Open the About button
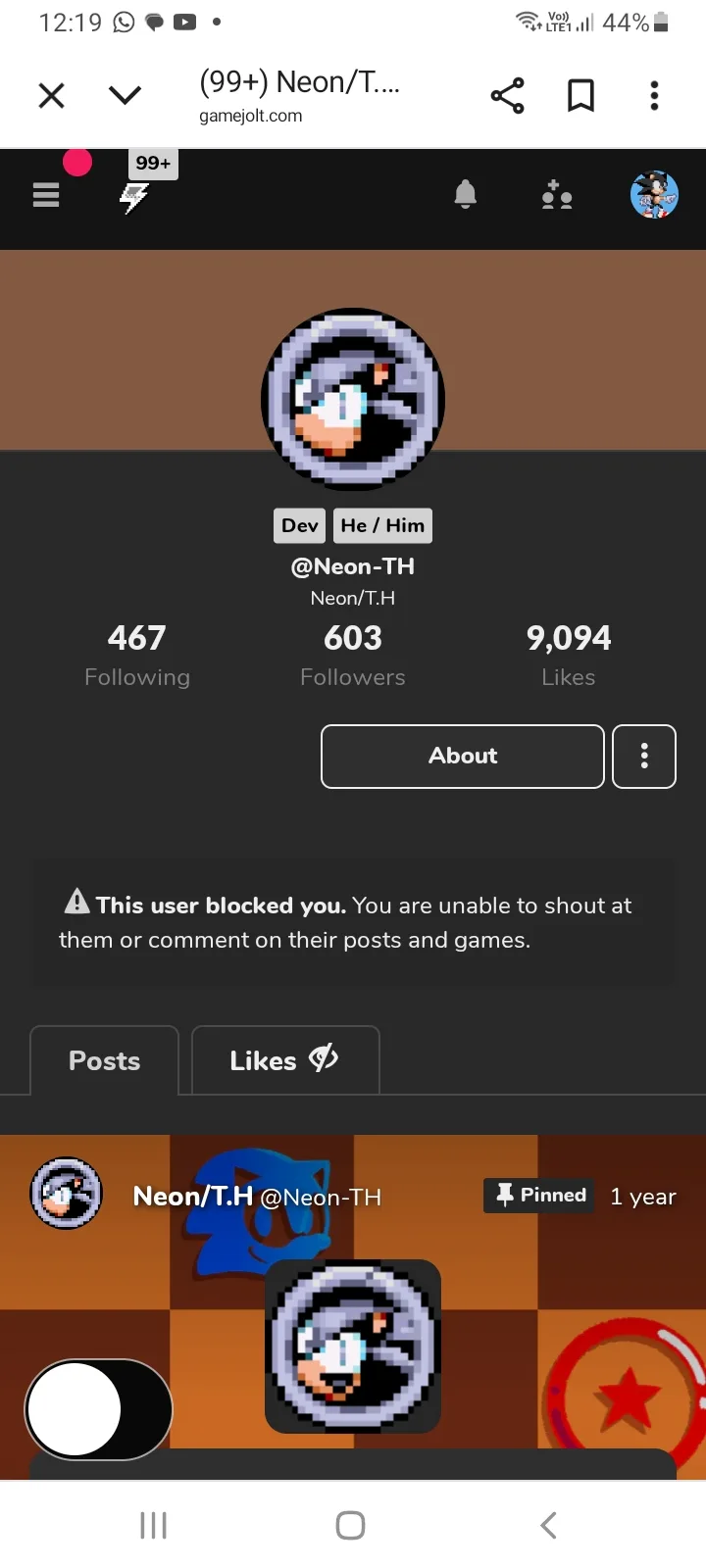Image resolution: width=706 pixels, height=1568 pixels. [x=463, y=757]
